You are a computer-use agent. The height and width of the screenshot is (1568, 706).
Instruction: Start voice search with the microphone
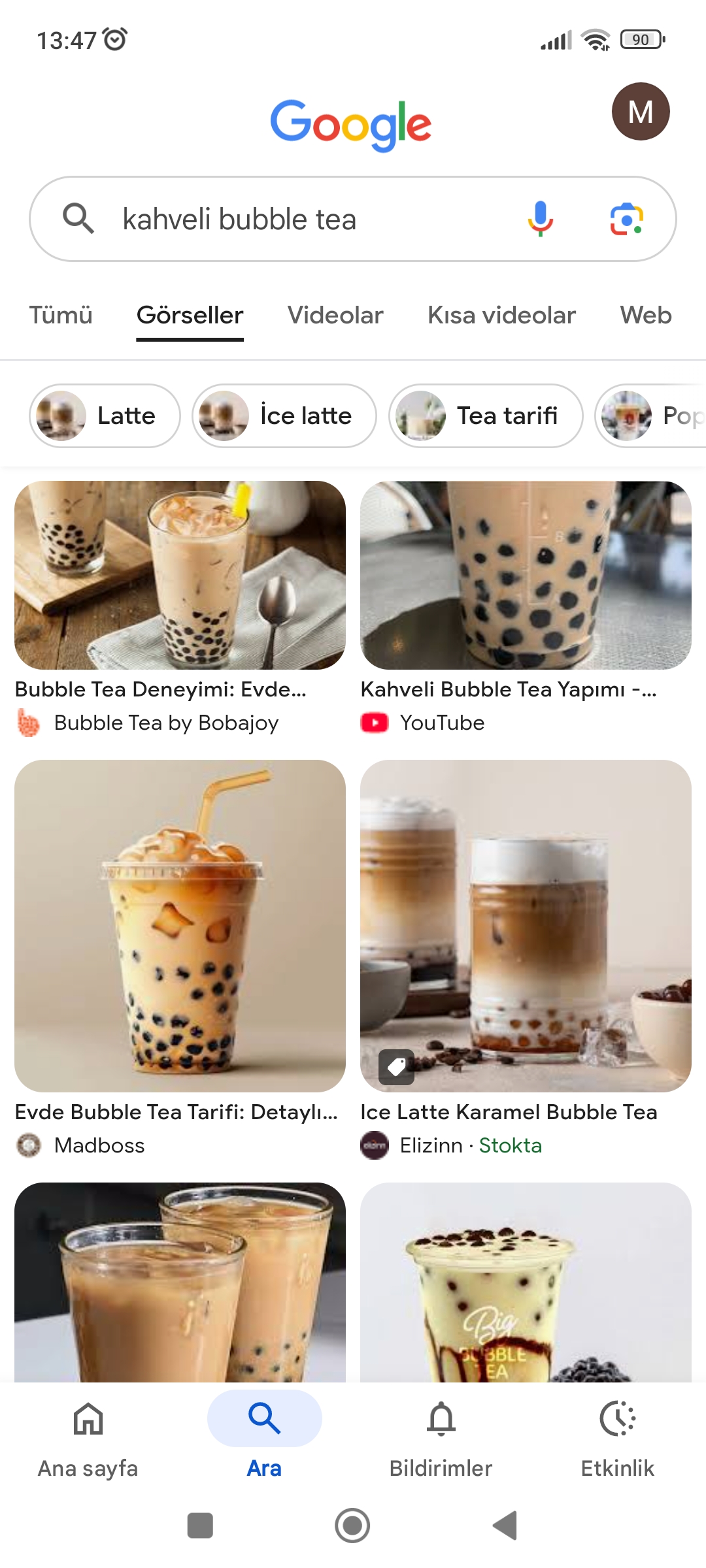click(x=540, y=219)
